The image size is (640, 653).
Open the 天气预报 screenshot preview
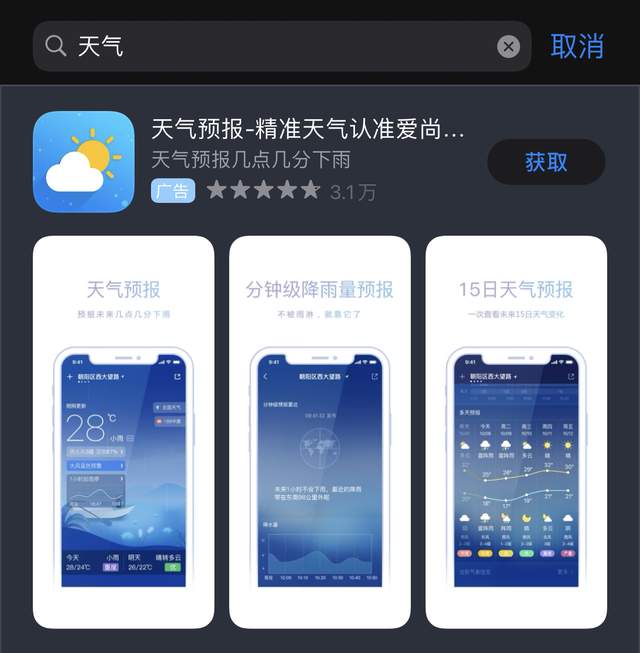point(123,430)
